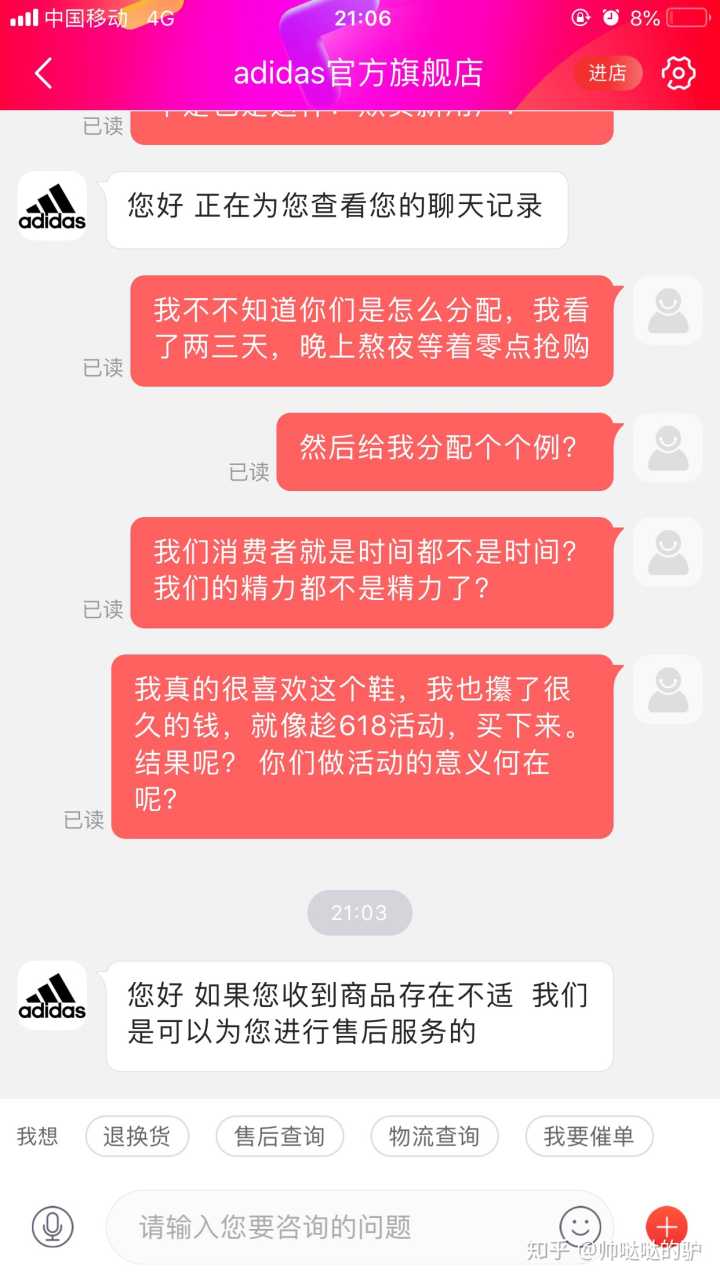This screenshot has height=1280, width=720.
Task: Choose the 售后查询 chip
Action: 279,1136
